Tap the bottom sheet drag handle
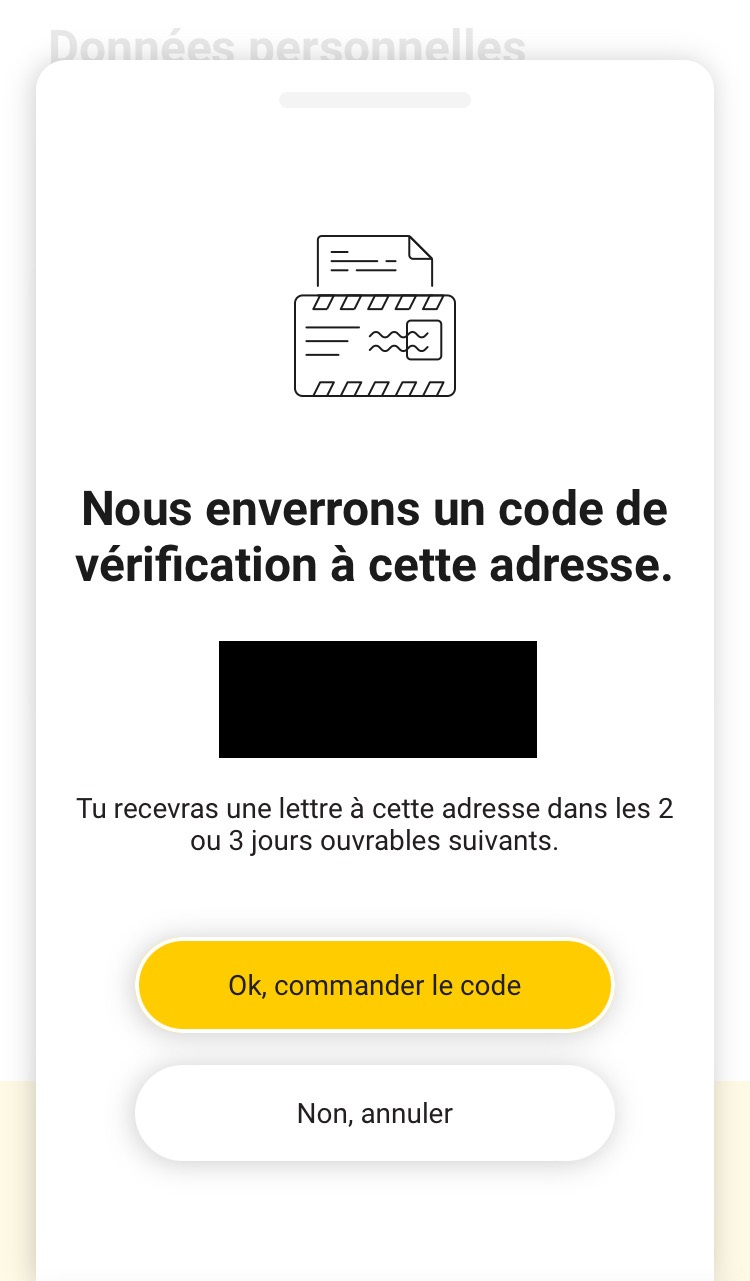This screenshot has width=750, height=1281. (x=375, y=100)
